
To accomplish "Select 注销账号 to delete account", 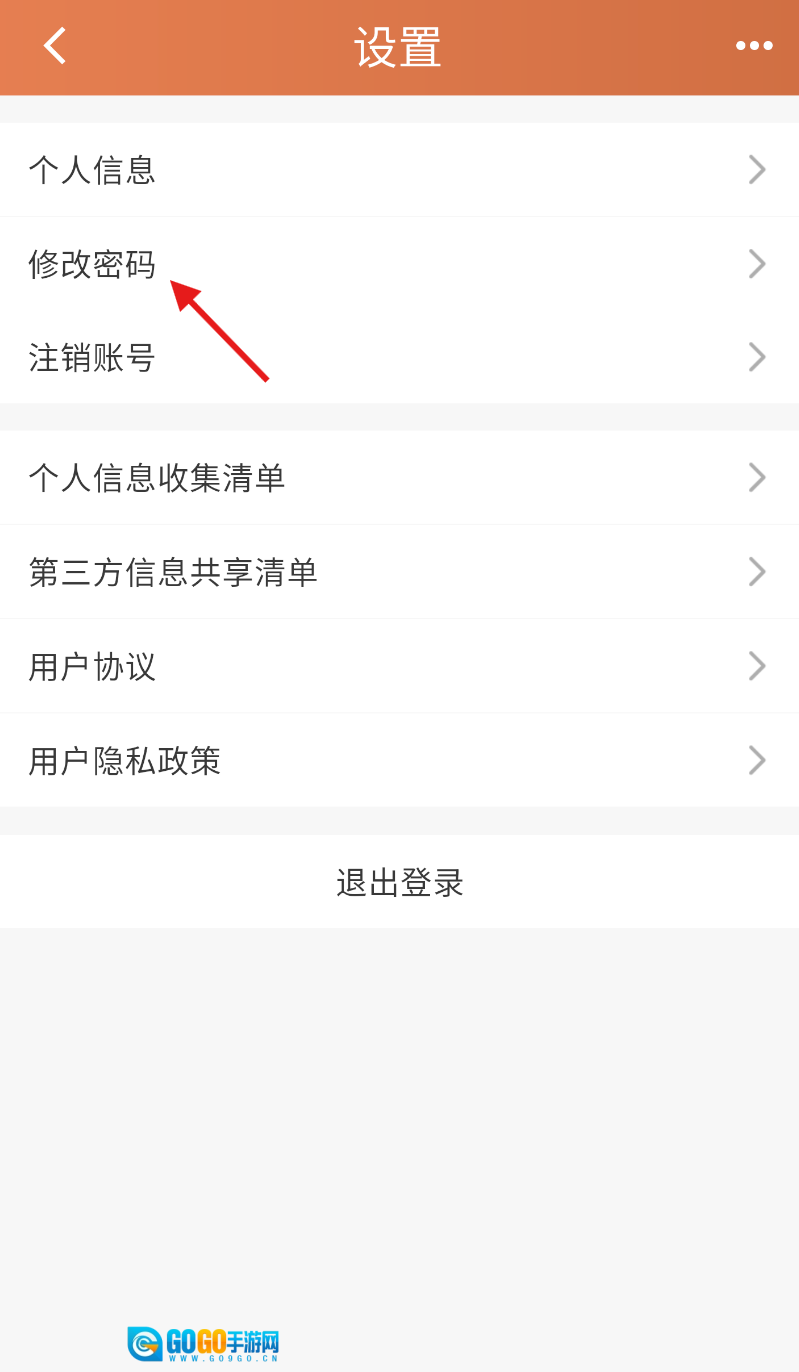I will pyautogui.click(x=399, y=357).
